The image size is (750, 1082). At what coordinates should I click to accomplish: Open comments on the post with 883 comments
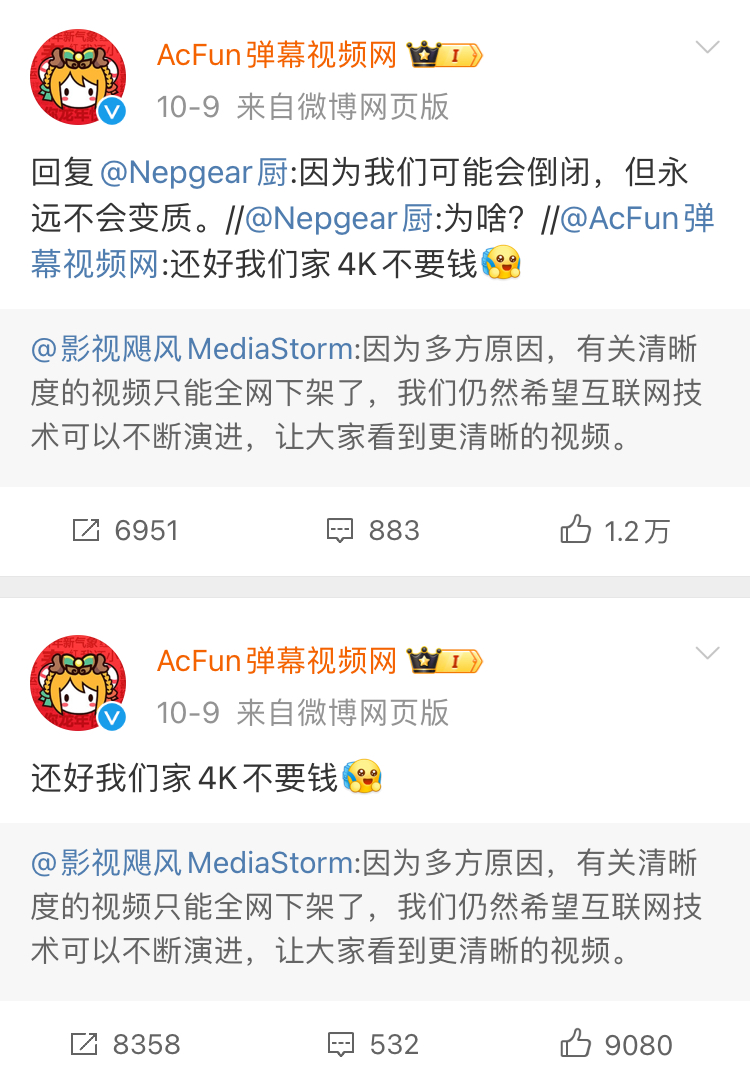[373, 530]
